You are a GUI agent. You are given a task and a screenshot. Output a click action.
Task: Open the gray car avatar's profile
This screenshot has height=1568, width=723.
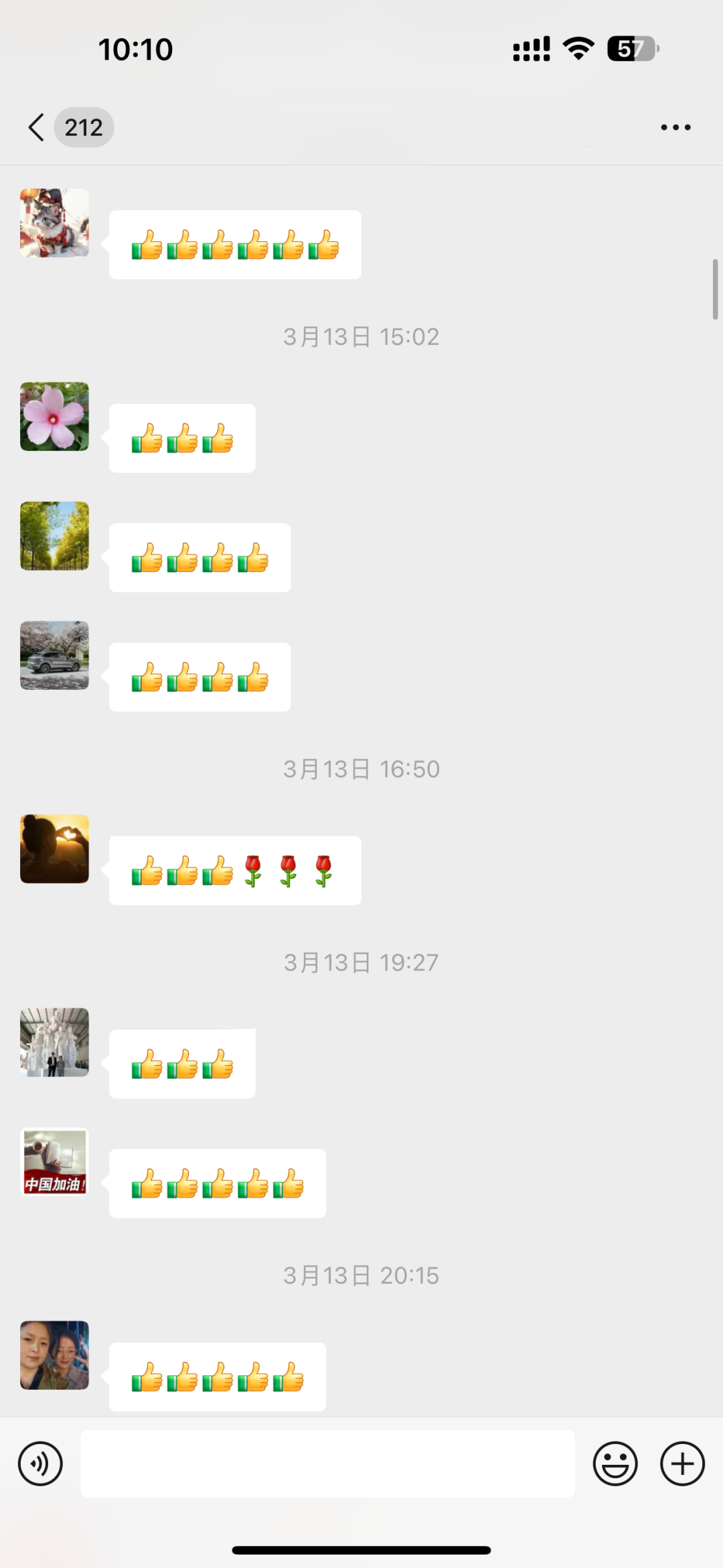coord(54,655)
